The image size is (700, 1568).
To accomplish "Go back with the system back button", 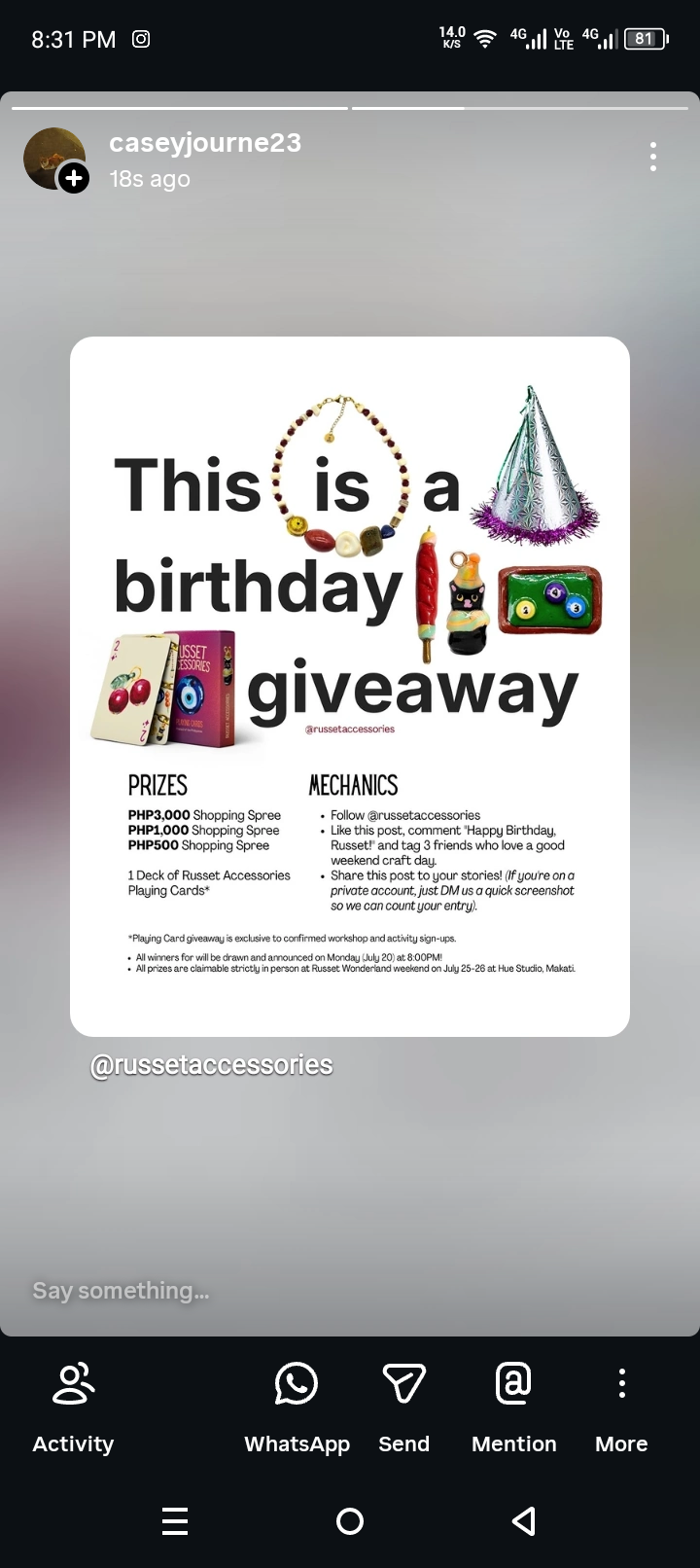I will coord(524,1520).
